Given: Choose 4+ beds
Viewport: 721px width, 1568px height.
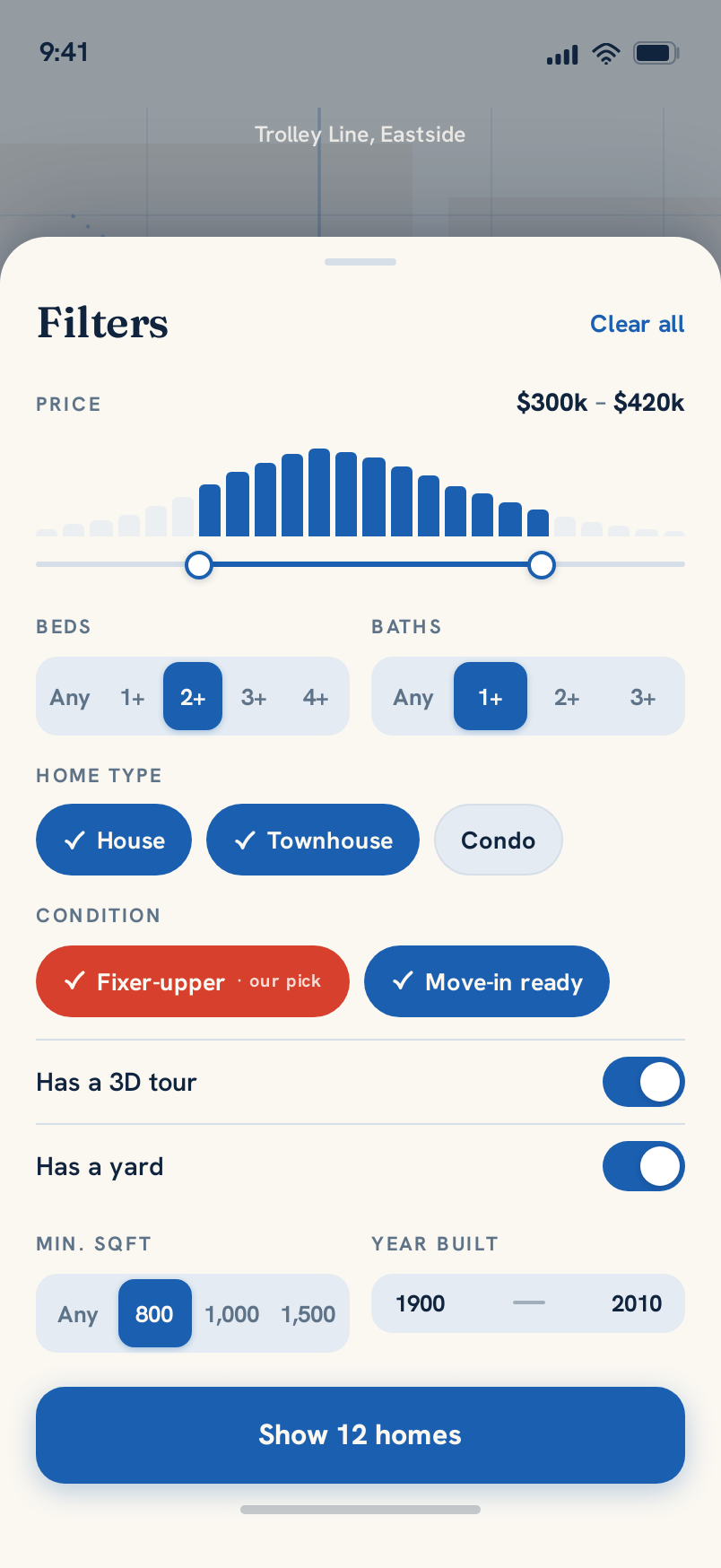Looking at the screenshot, I should click(x=315, y=696).
